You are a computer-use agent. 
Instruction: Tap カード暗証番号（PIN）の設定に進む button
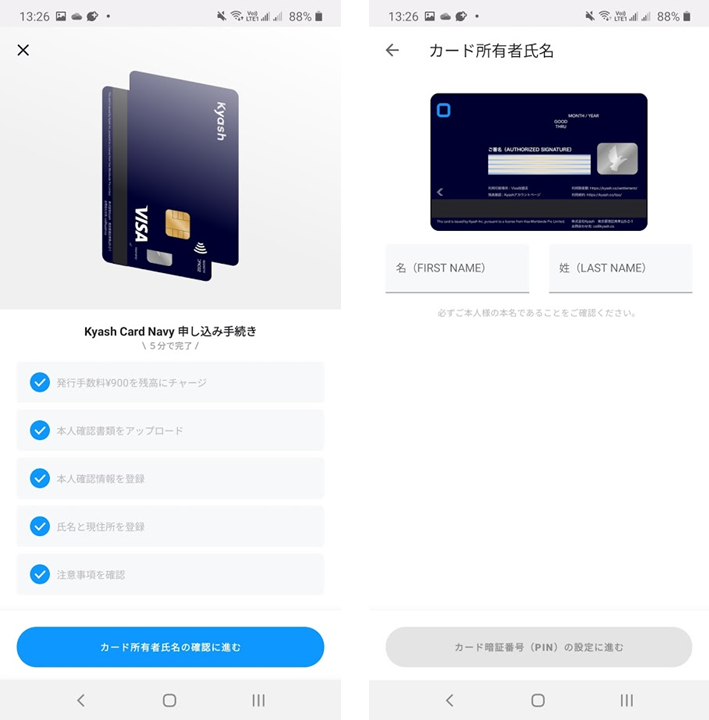click(538, 647)
